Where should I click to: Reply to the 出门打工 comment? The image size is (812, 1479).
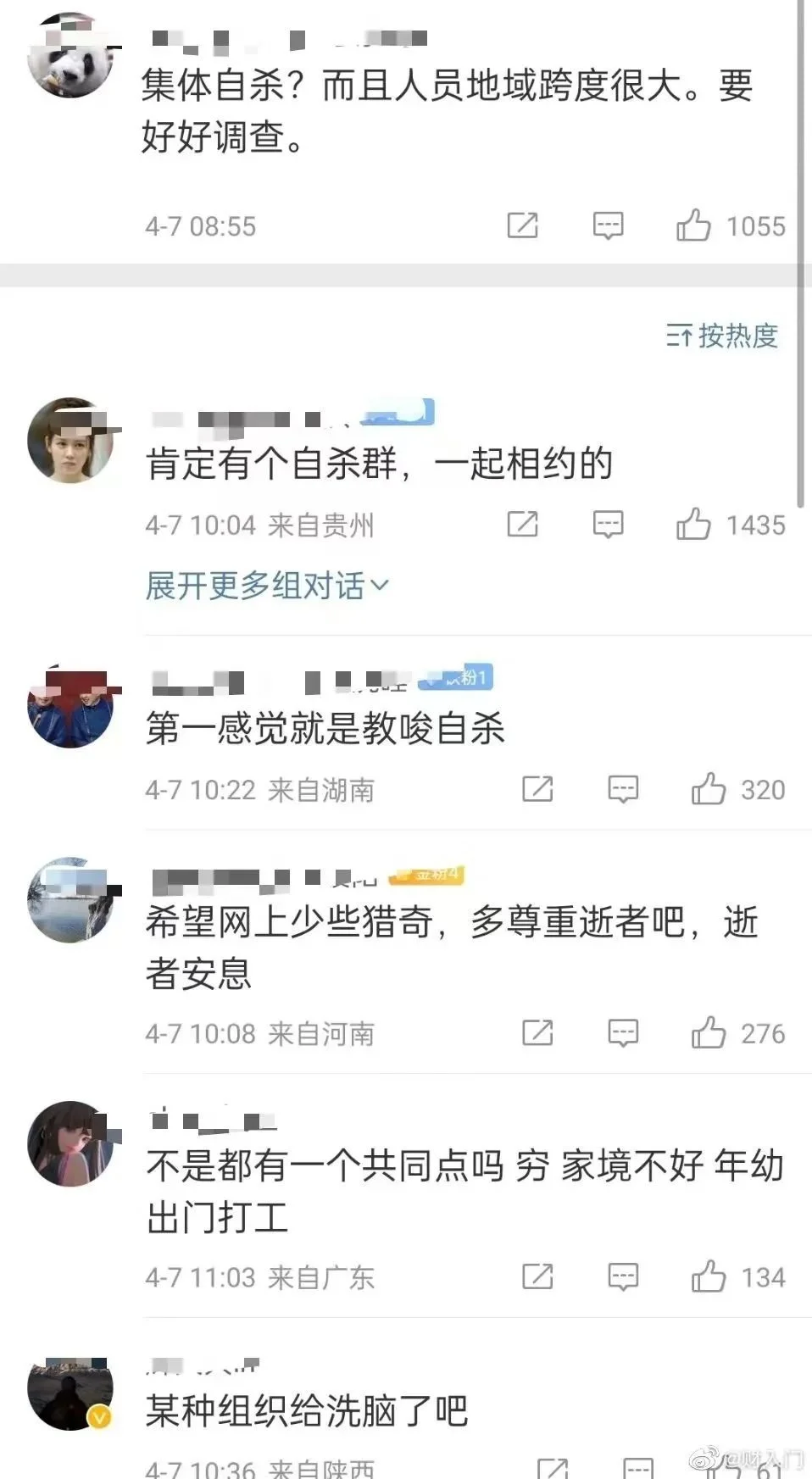(x=623, y=1276)
